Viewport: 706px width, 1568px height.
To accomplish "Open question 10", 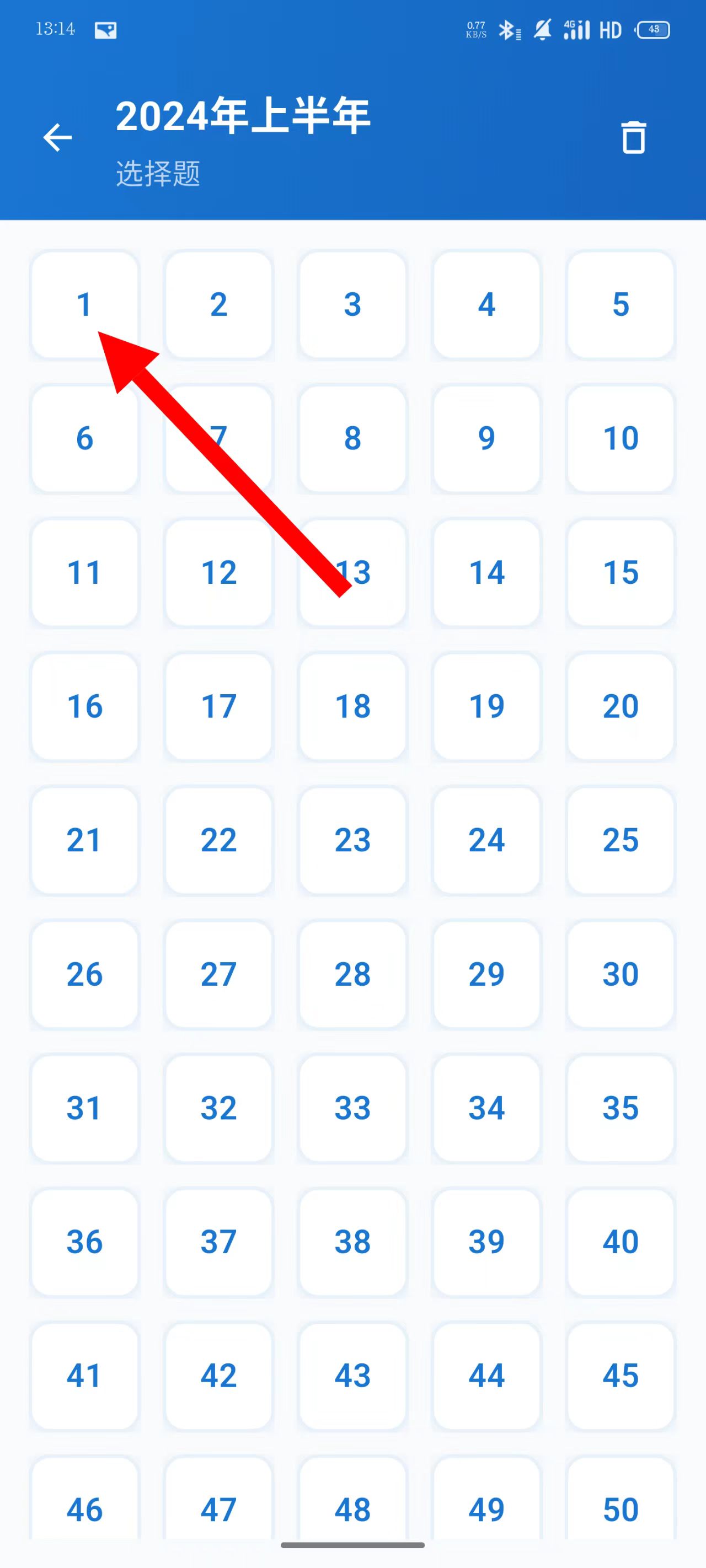I will pyautogui.click(x=620, y=438).
